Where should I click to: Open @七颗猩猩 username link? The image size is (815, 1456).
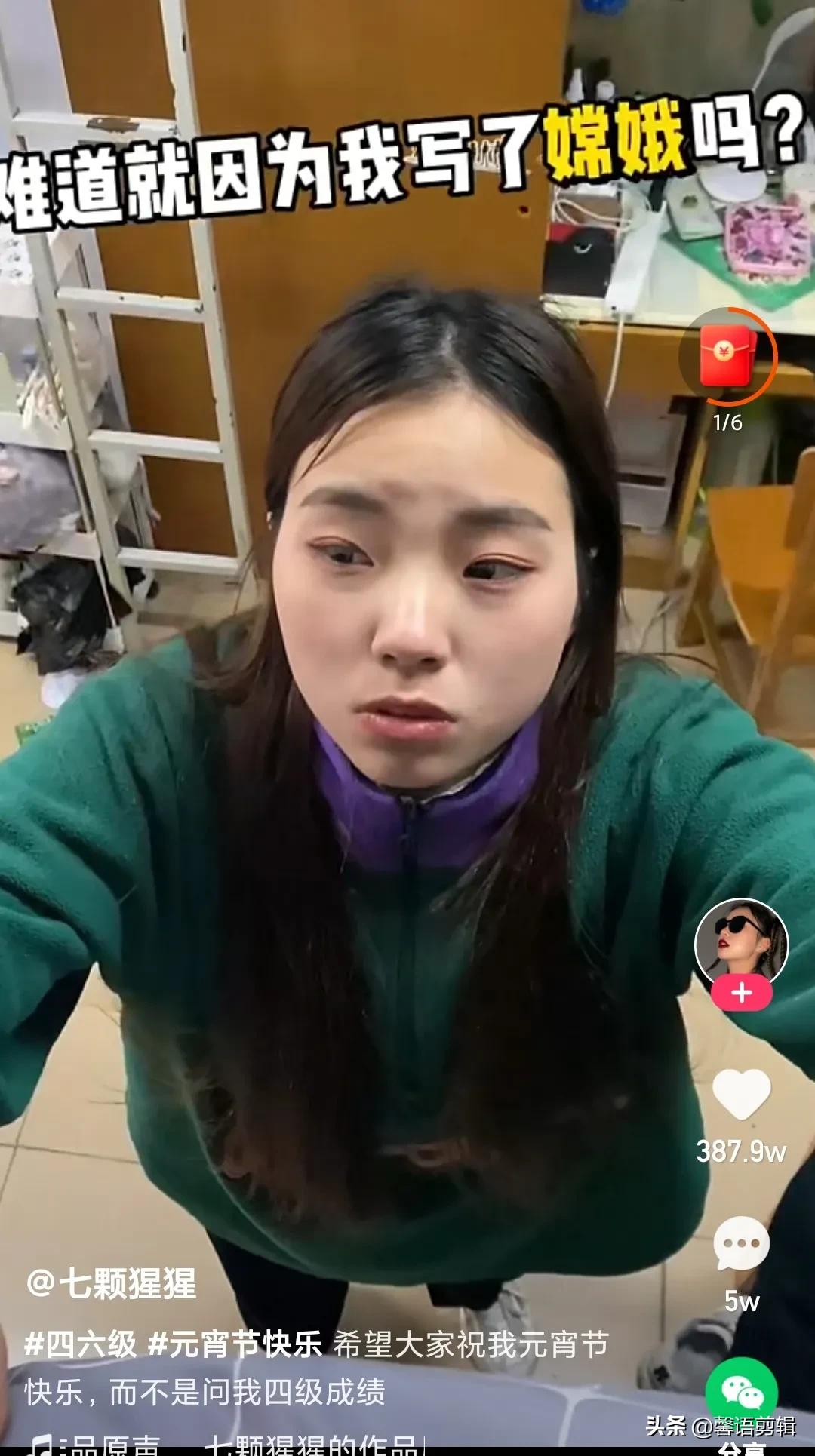[112, 1283]
